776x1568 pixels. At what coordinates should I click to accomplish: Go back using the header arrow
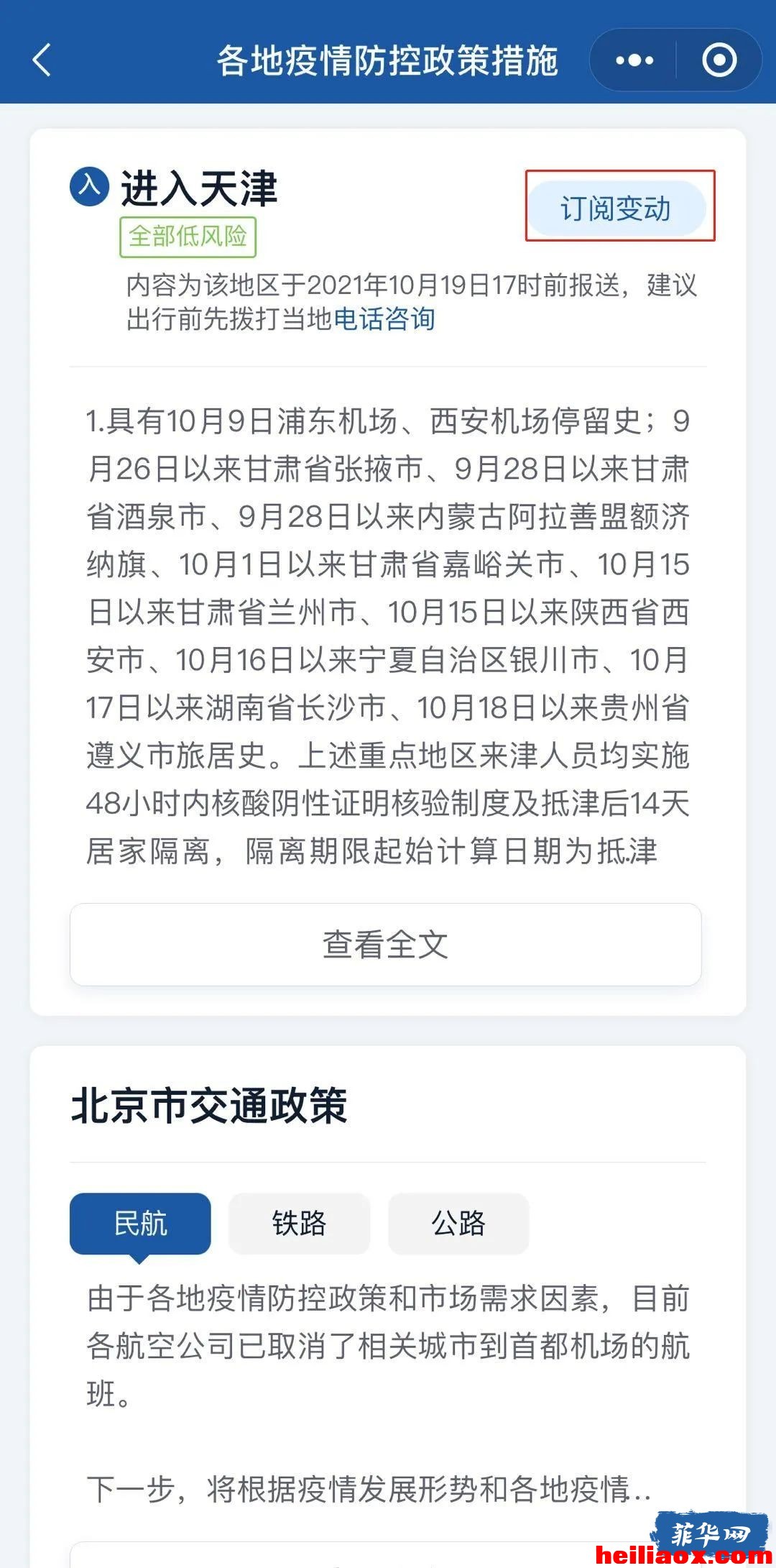[x=42, y=60]
